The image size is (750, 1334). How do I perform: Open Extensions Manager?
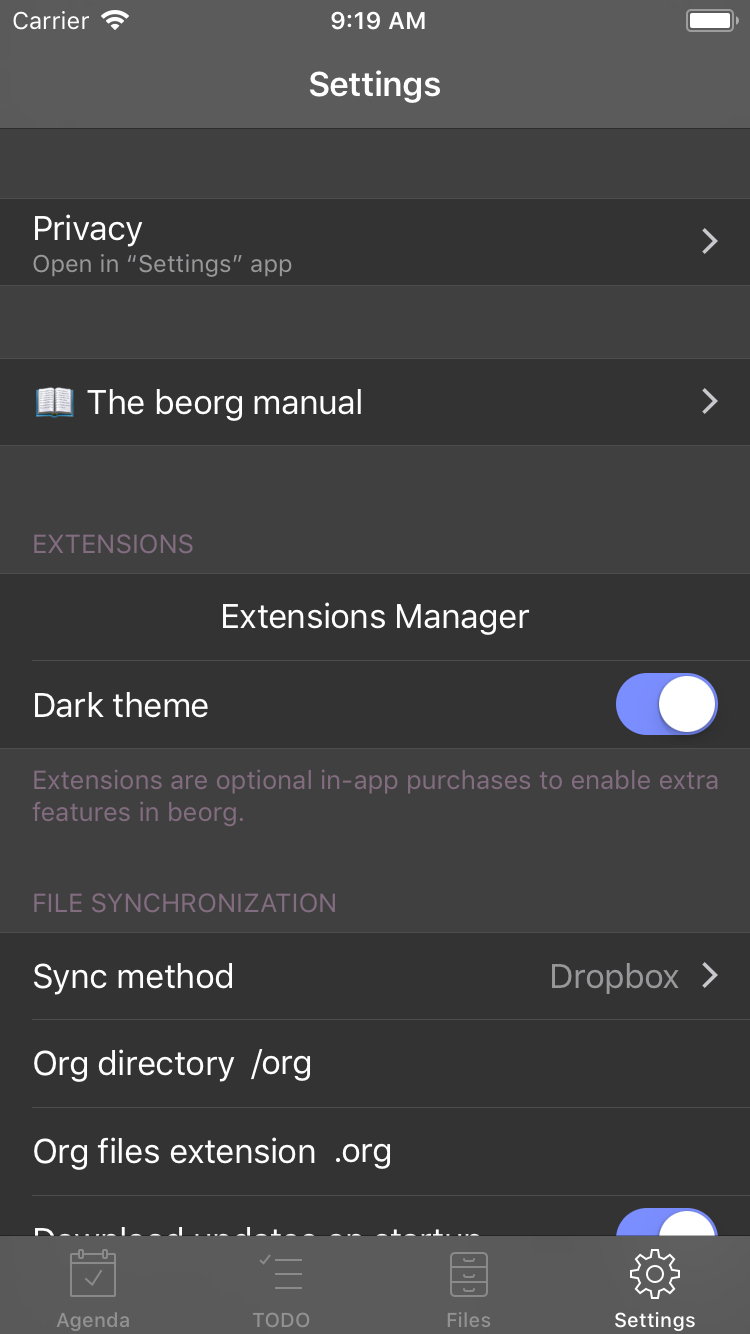[x=375, y=617]
